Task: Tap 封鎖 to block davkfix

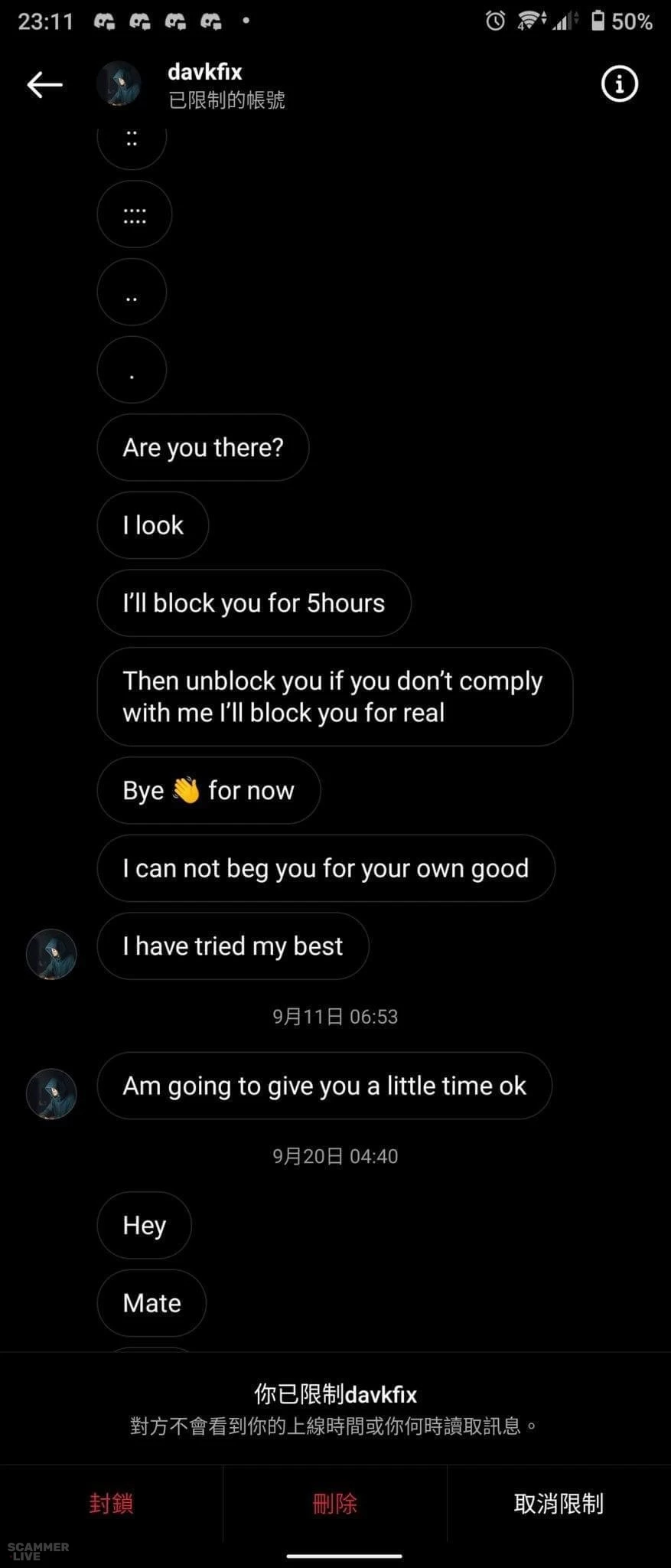Action: [x=111, y=1503]
